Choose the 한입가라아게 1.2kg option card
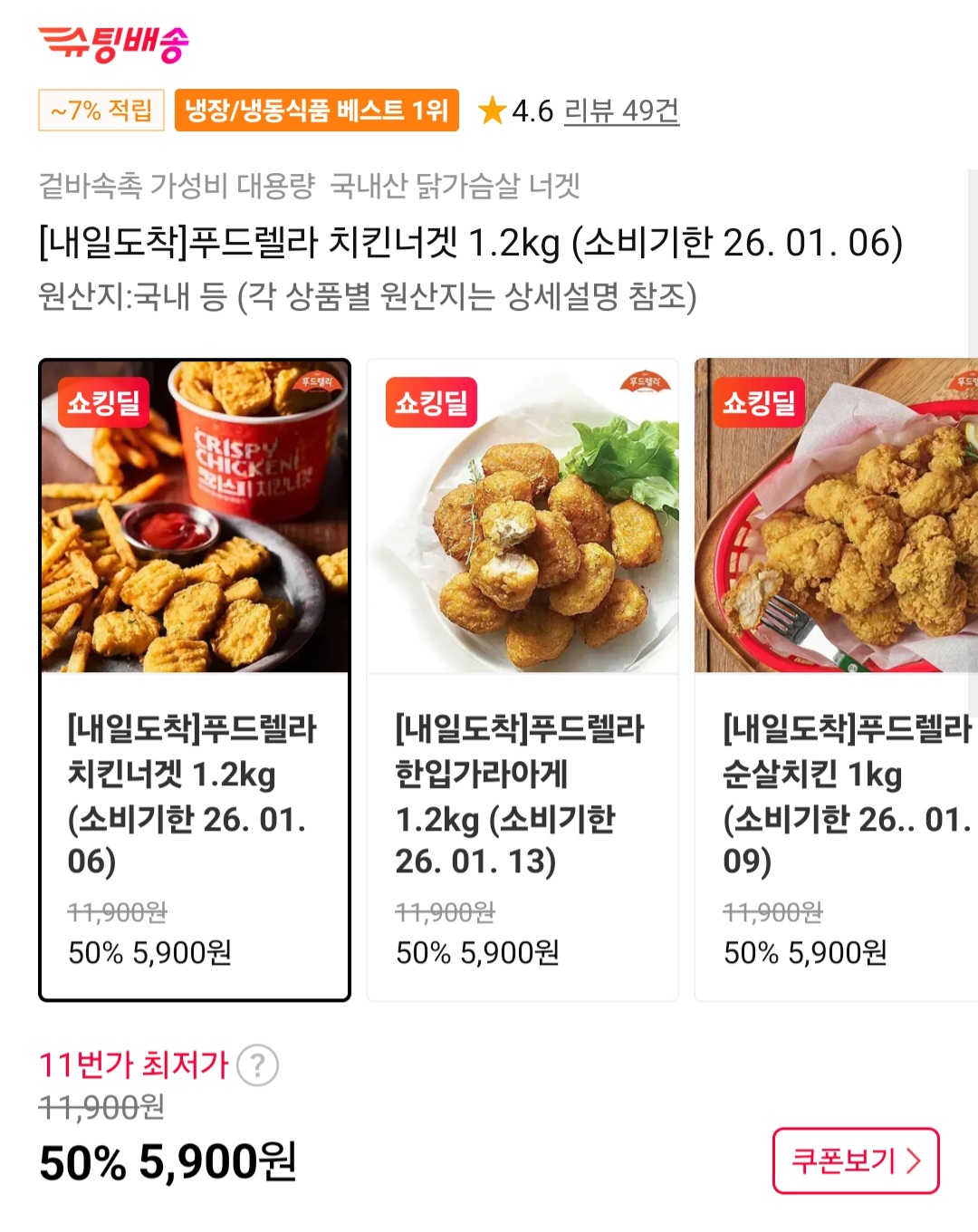The image size is (978, 1232). coord(523,679)
